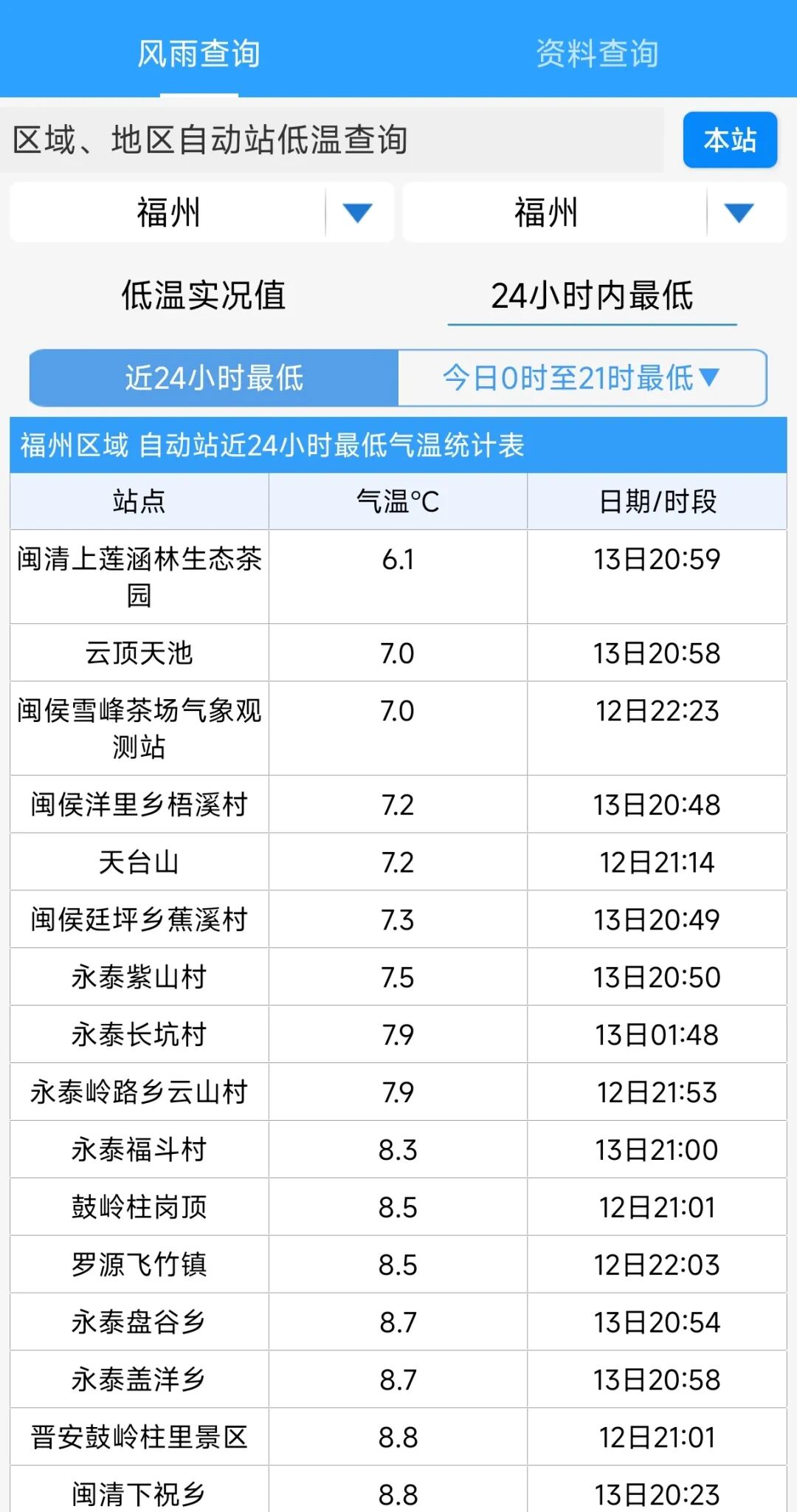The image size is (797, 1512).
Task: Choose the 近24小时最低 segment
Action: coord(214,378)
